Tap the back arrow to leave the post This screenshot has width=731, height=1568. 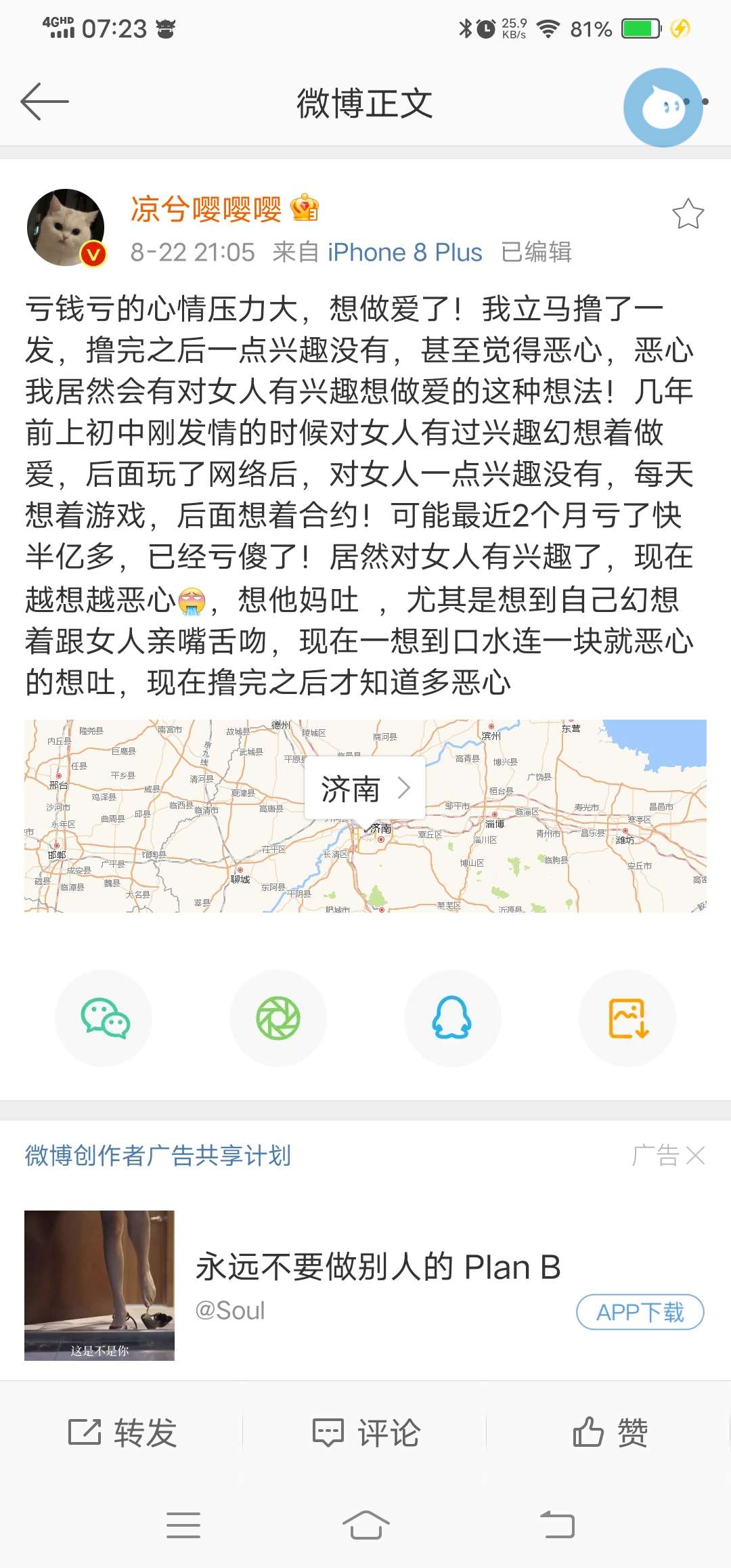click(45, 100)
